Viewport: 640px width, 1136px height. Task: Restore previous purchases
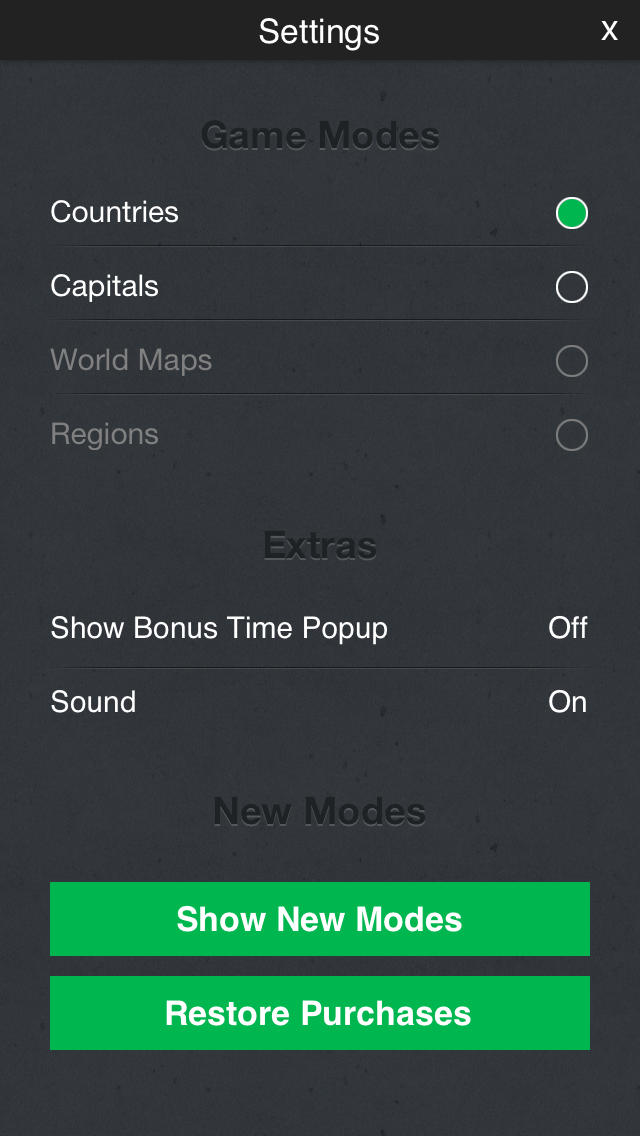point(320,1013)
